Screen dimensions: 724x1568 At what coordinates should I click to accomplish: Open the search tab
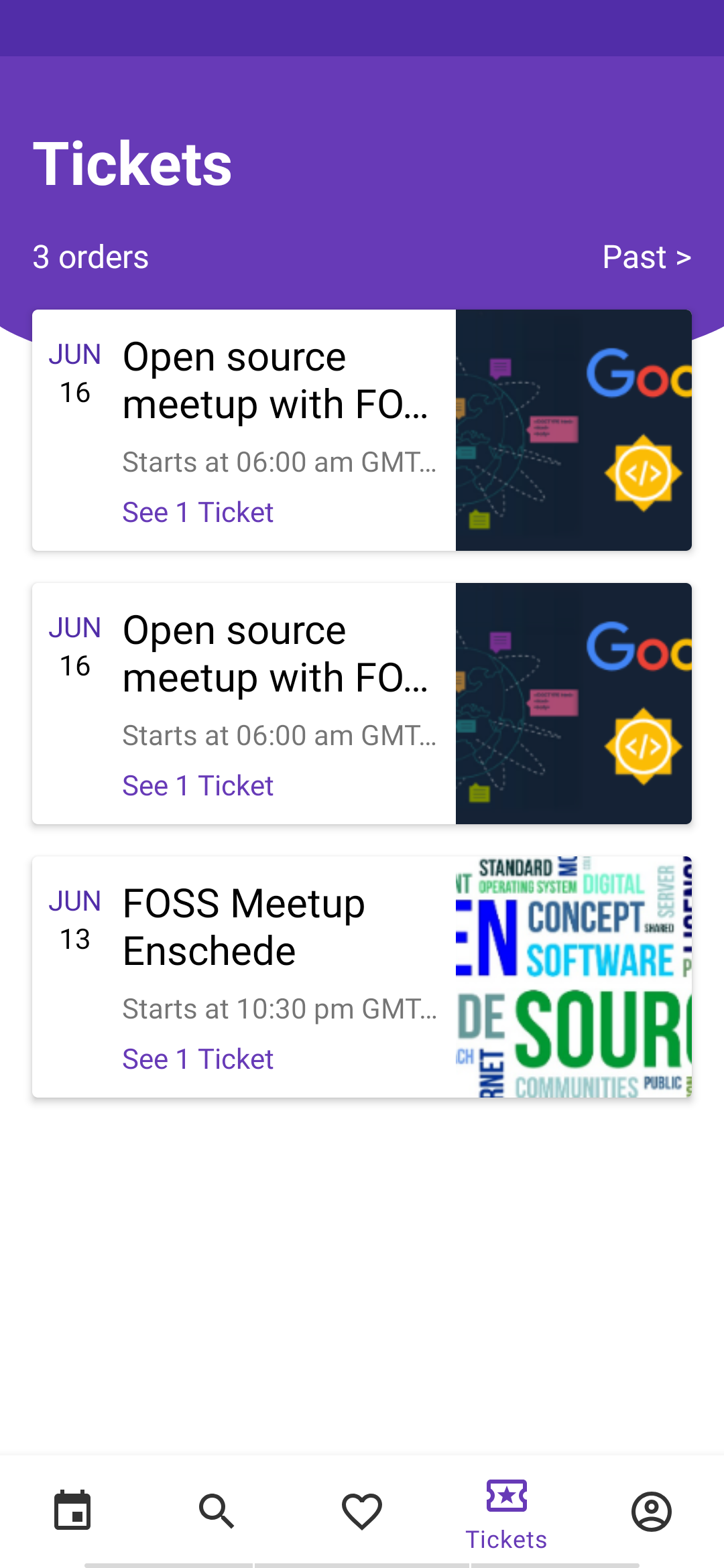217,1511
